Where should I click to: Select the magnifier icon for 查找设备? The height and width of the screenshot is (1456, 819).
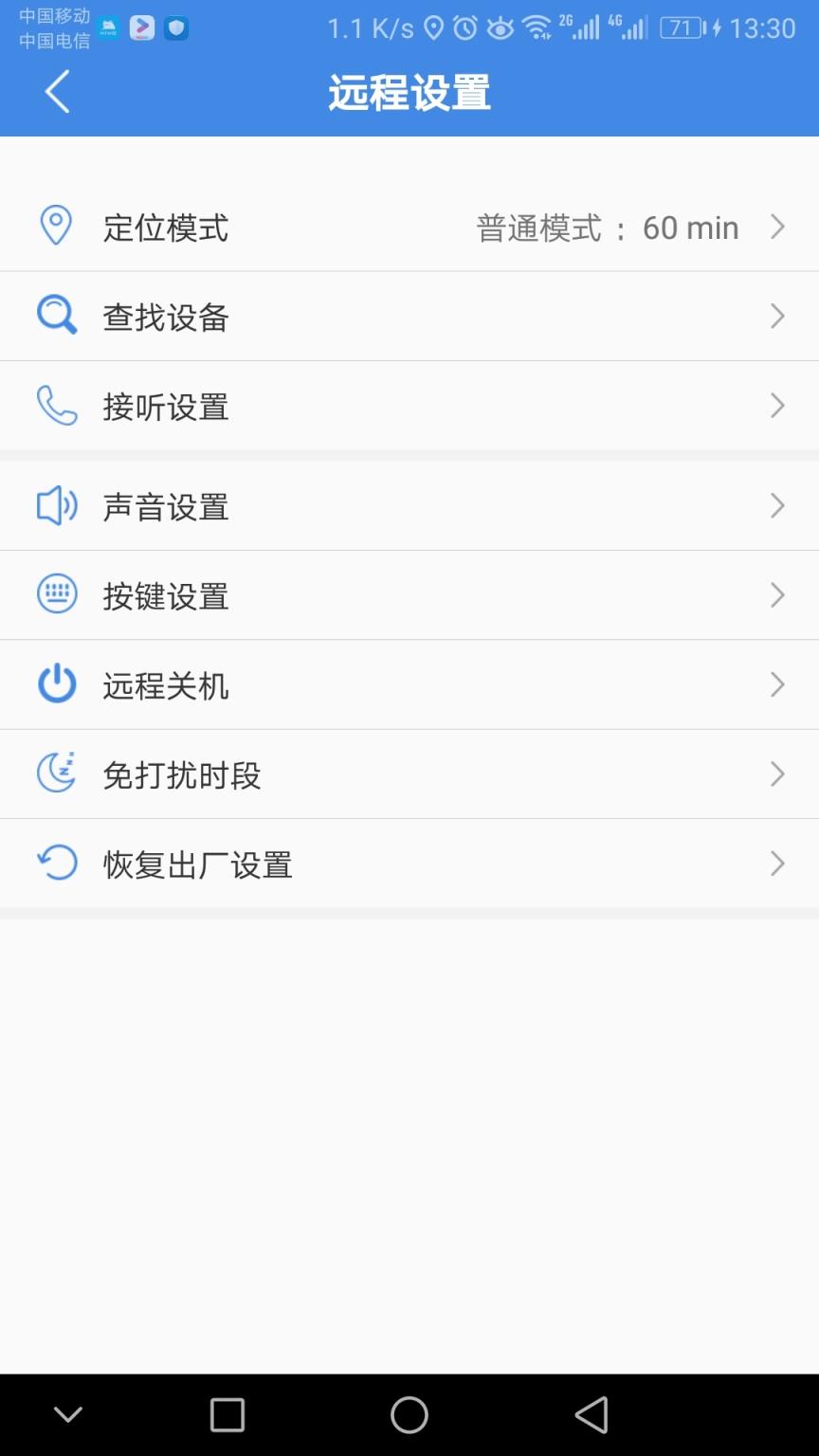point(56,316)
